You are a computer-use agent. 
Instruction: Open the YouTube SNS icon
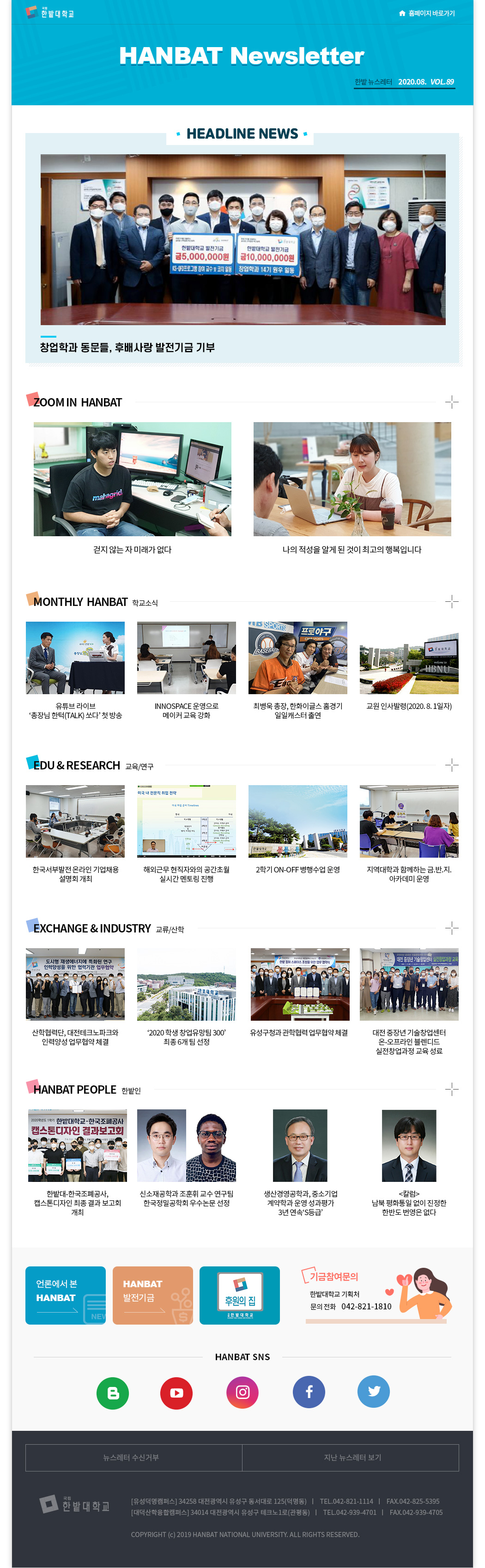(x=176, y=1392)
